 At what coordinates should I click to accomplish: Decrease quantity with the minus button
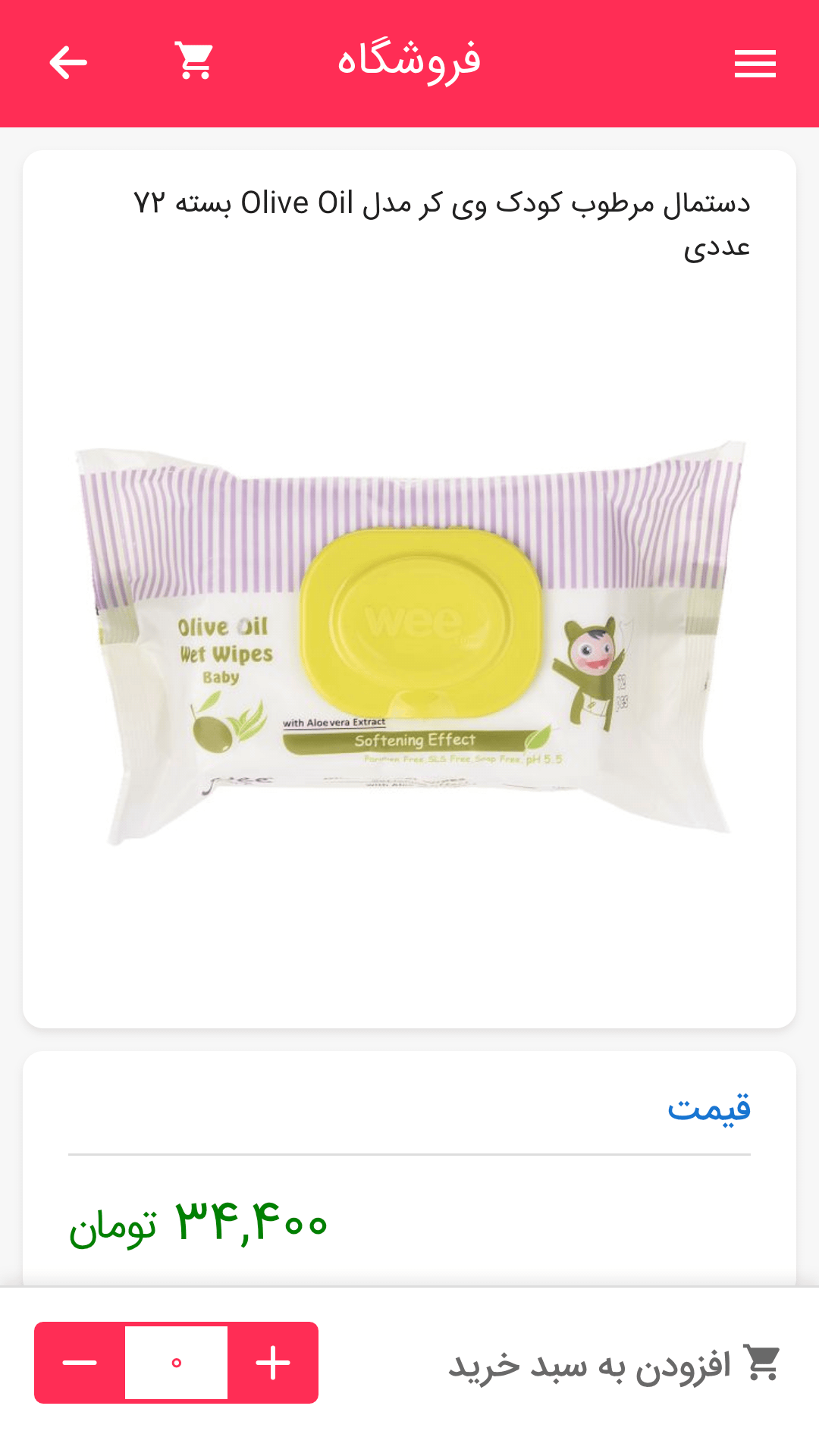click(x=80, y=1363)
